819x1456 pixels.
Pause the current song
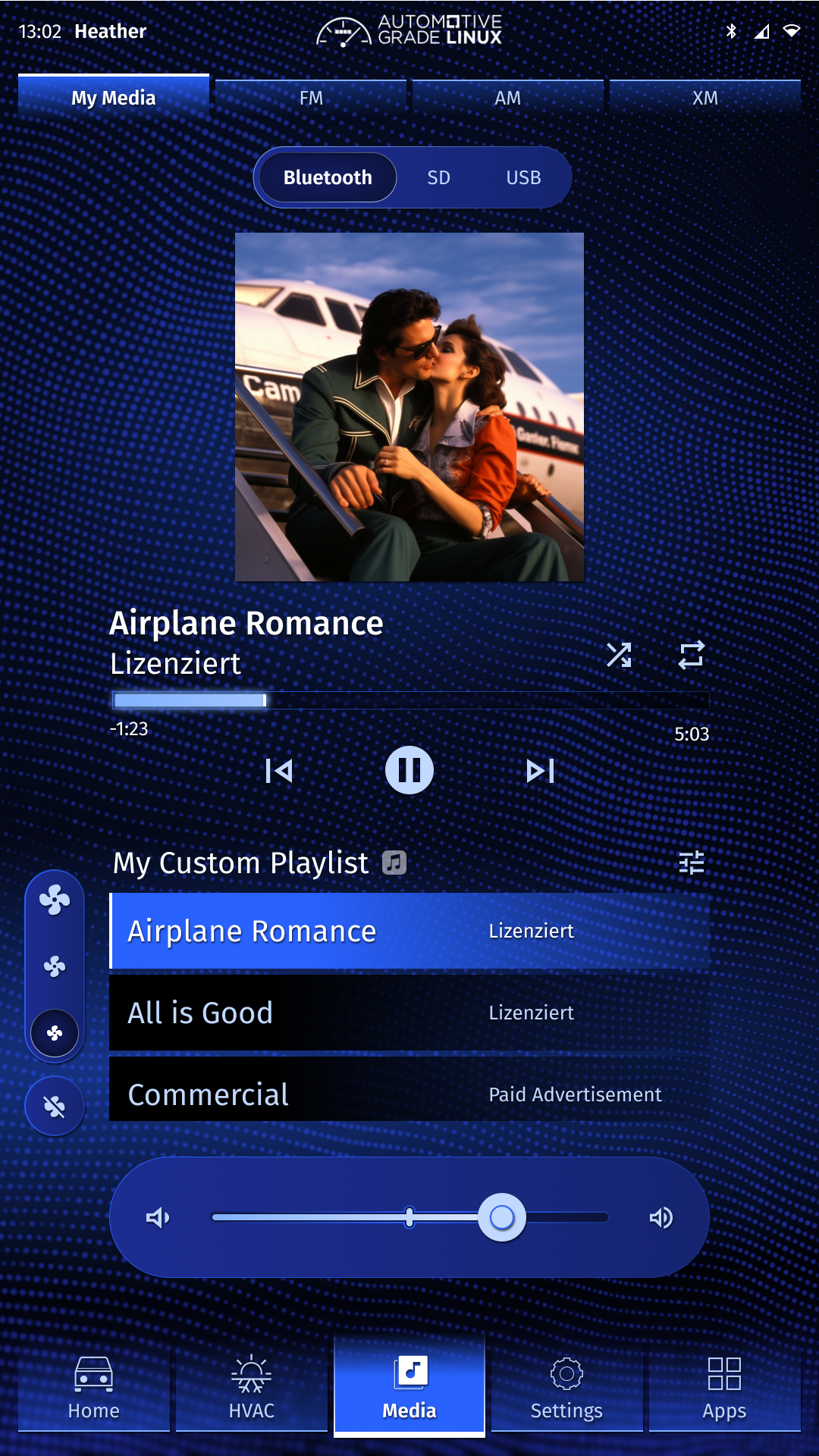click(x=409, y=771)
